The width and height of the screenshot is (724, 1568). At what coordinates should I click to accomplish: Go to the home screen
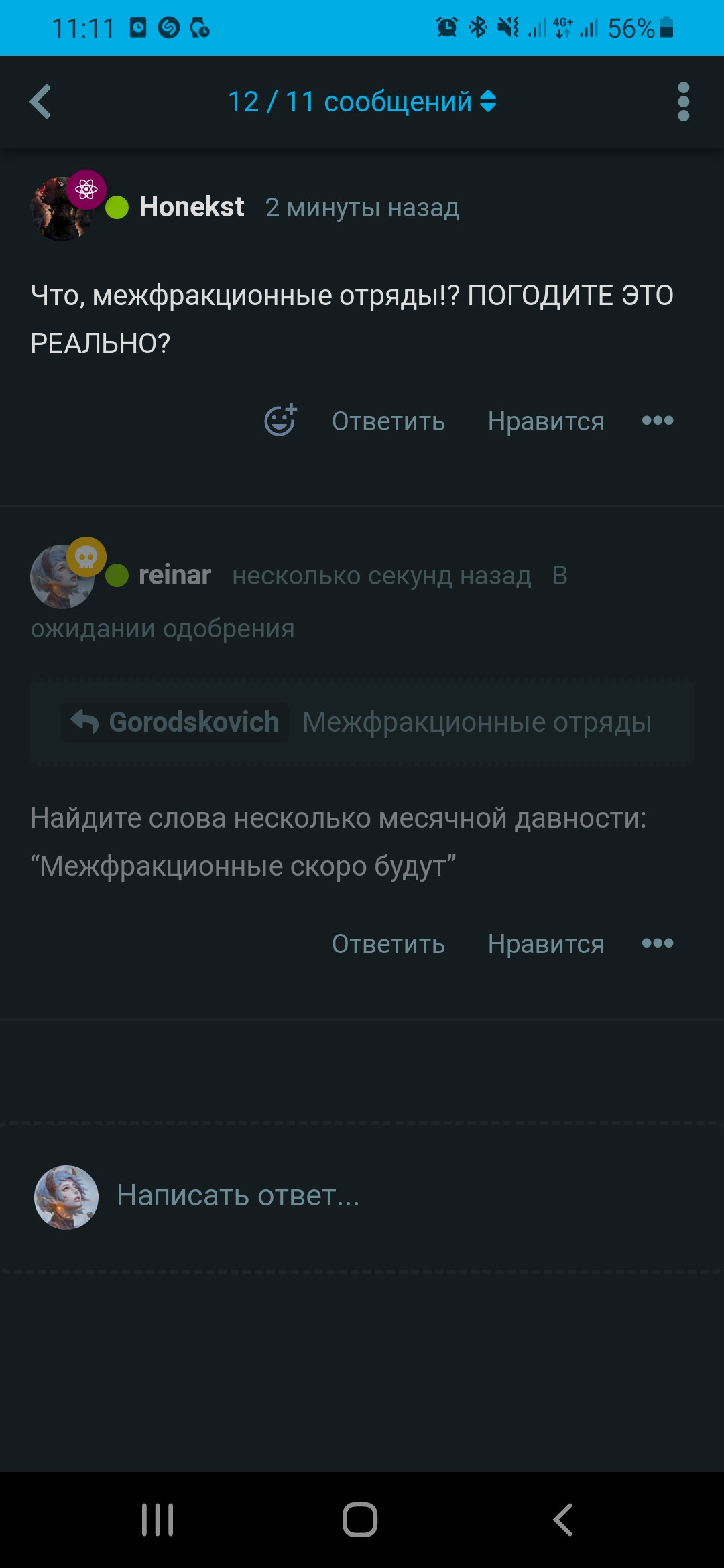360,1519
